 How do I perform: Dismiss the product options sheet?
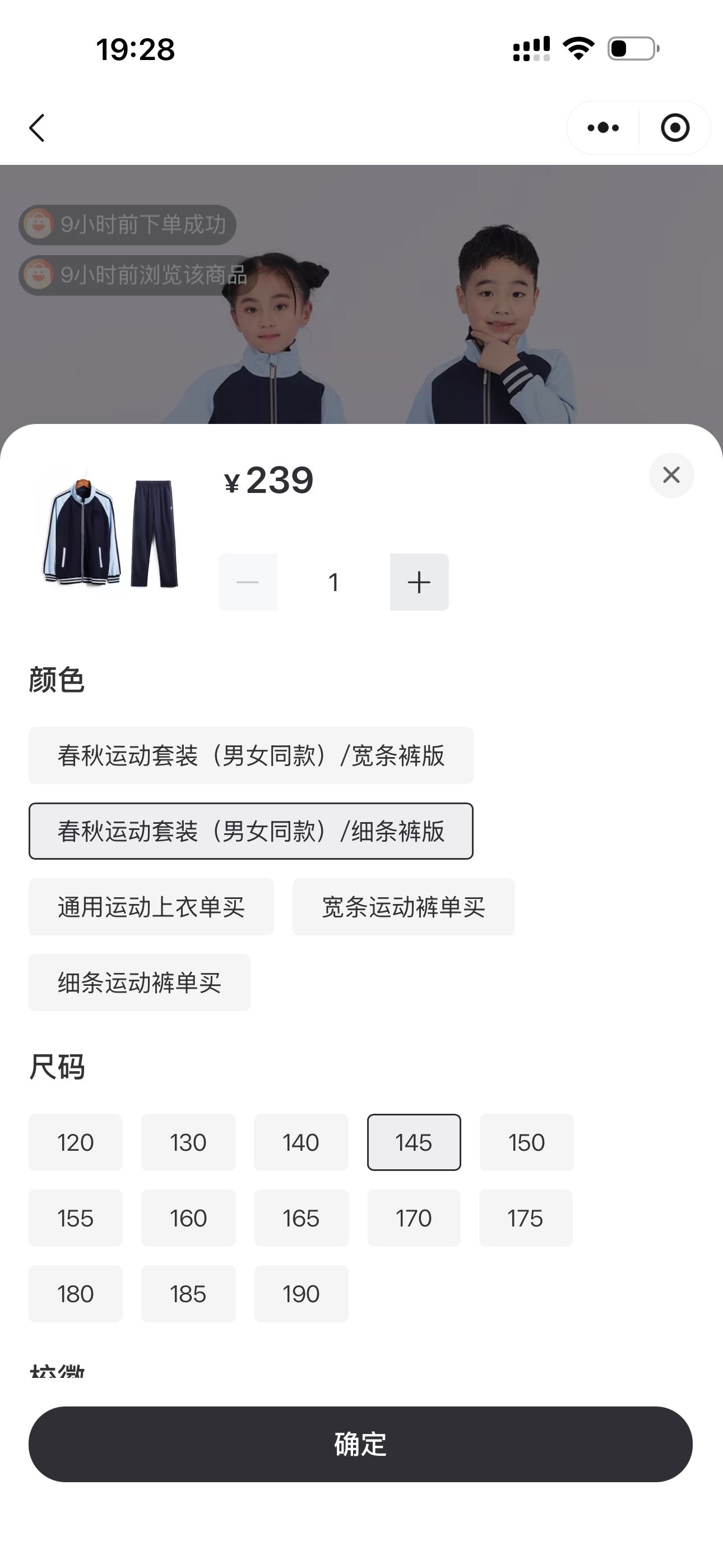pos(671,475)
